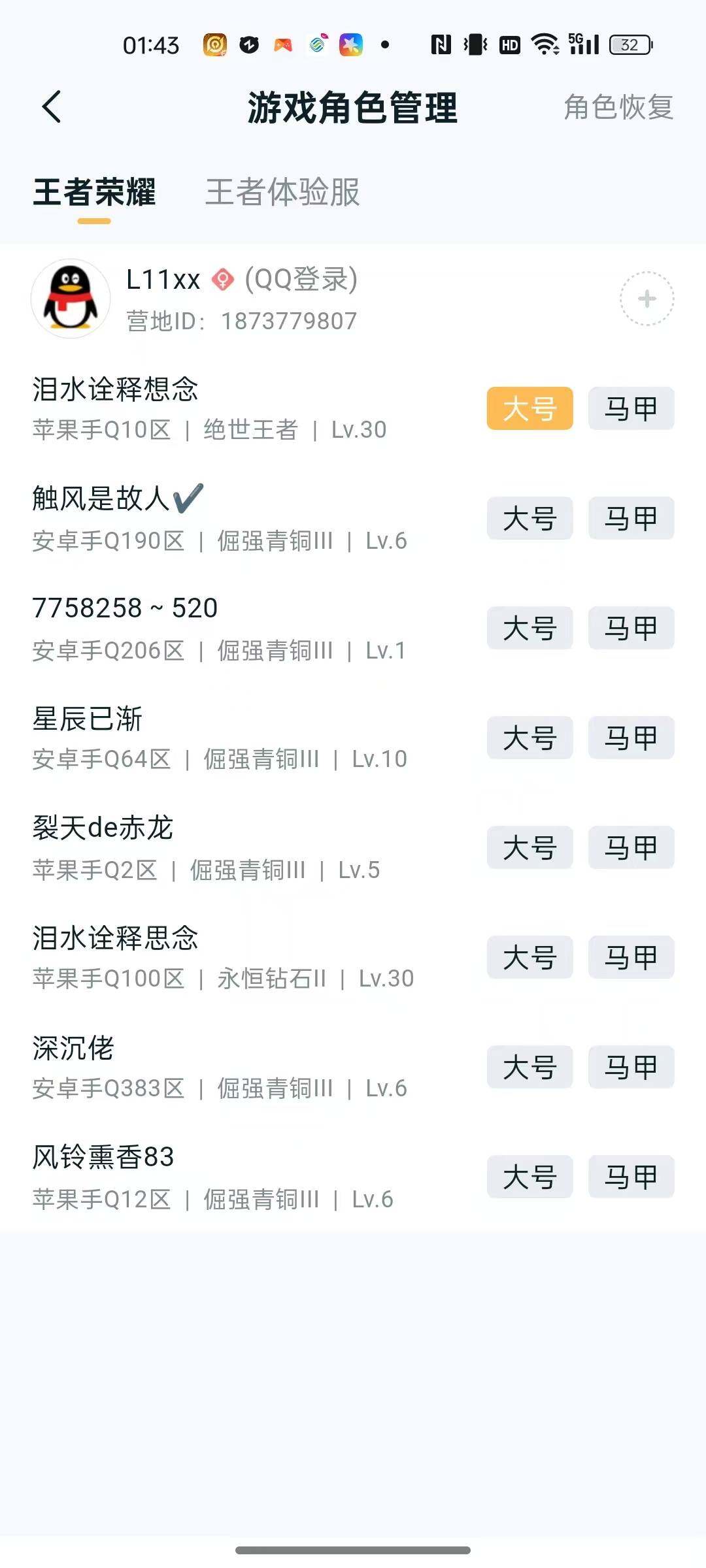Tap the Wi-Fi icon in the status bar
The image size is (706, 1568).
[546, 44]
